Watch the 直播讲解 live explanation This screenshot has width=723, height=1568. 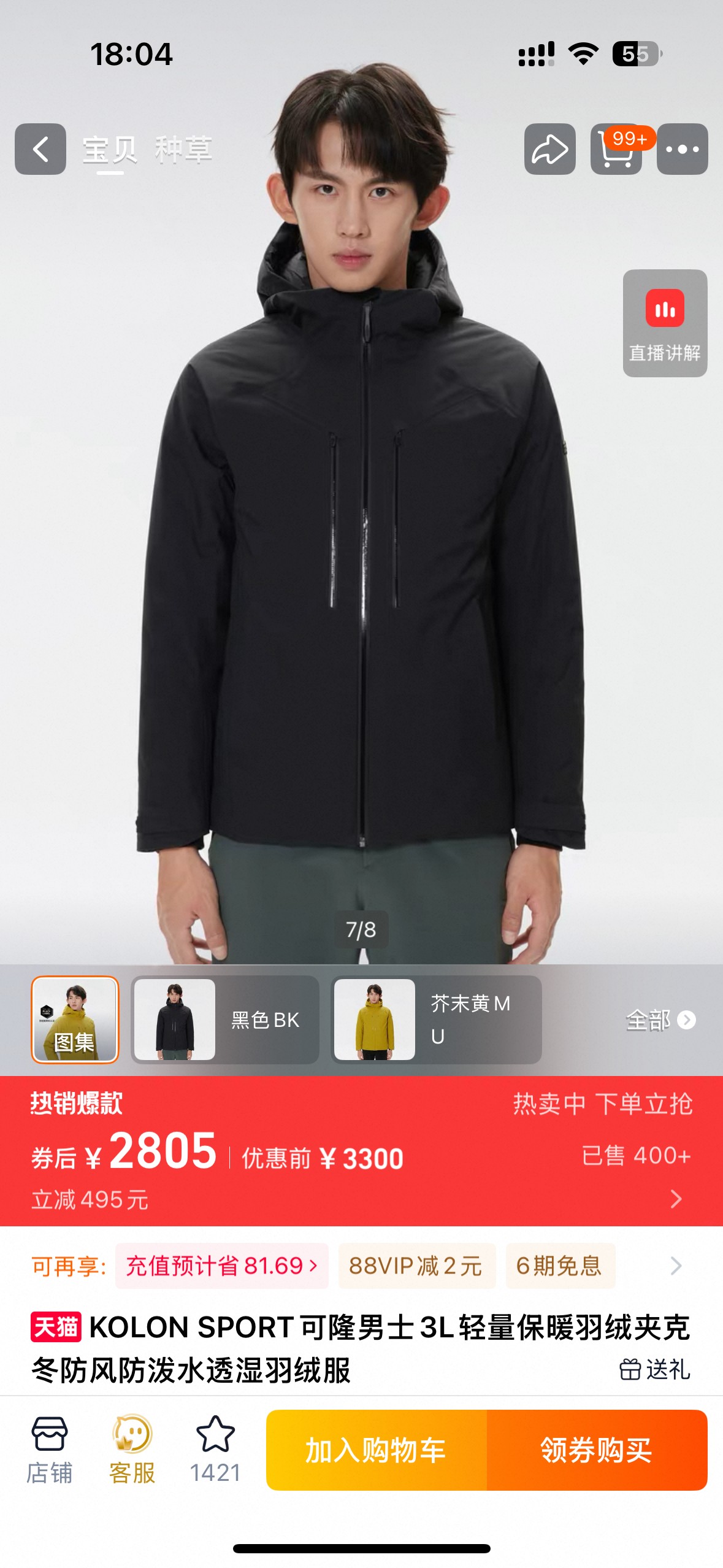(x=665, y=323)
